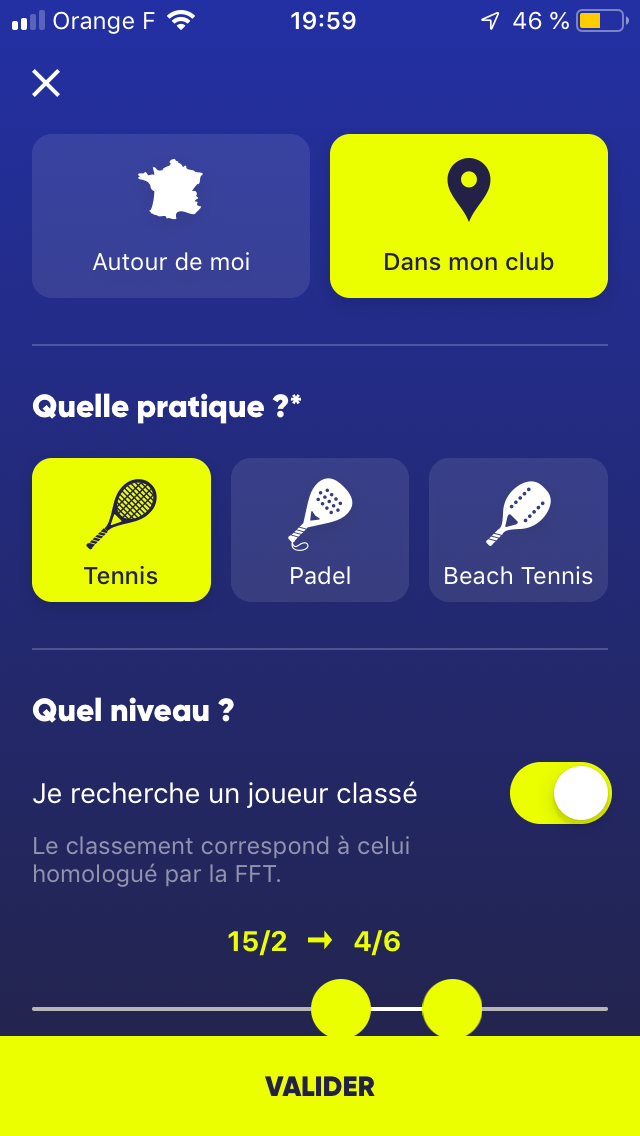The height and width of the screenshot is (1136, 640).
Task: Confirm filters with the VALIDER button
Action: click(x=320, y=1086)
